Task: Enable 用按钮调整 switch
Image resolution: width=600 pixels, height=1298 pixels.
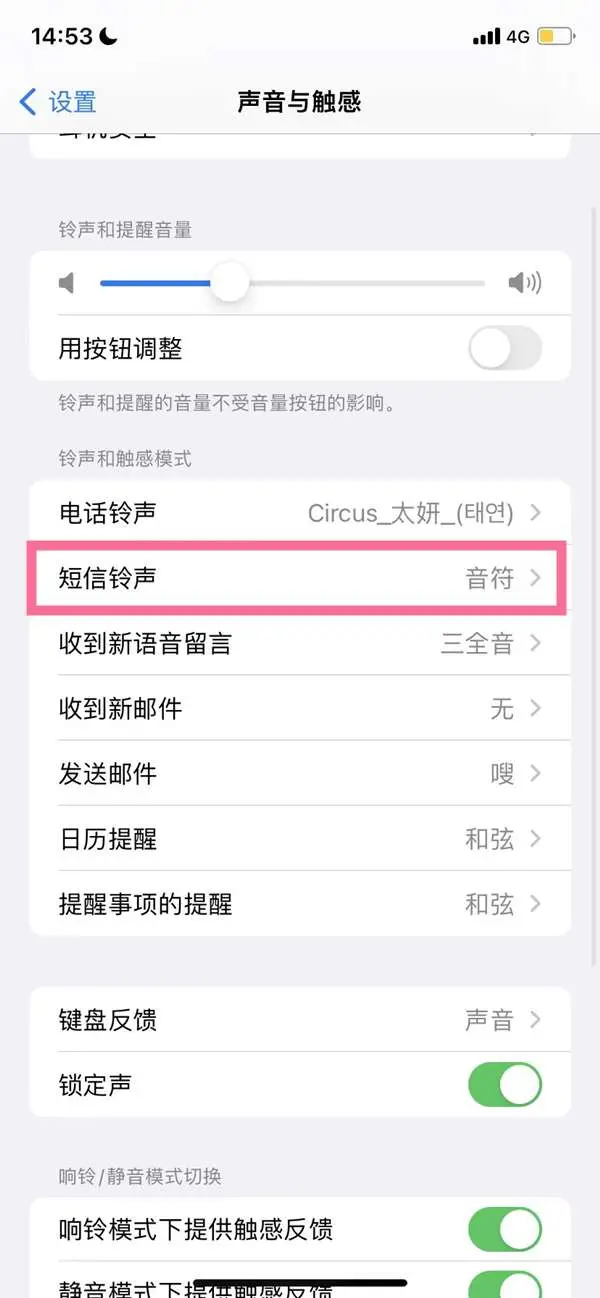Action: coord(504,349)
